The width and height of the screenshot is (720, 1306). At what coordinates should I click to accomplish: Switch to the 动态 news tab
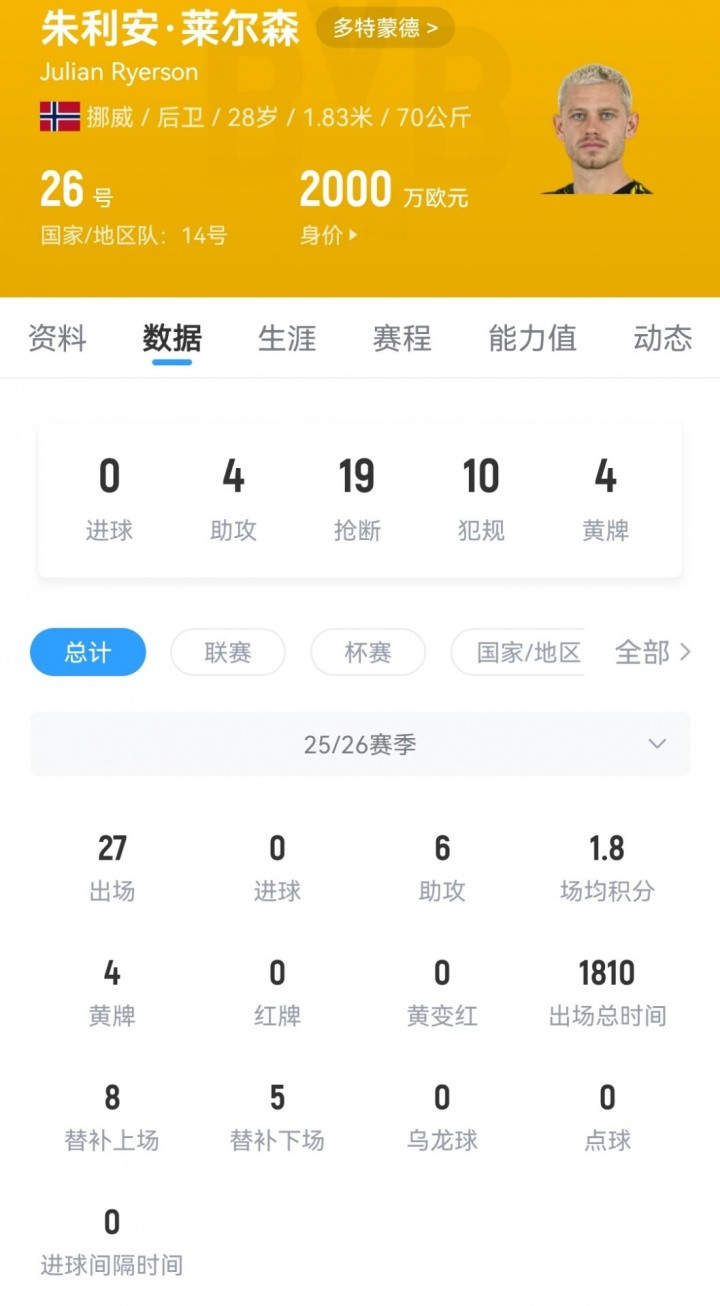coord(662,338)
